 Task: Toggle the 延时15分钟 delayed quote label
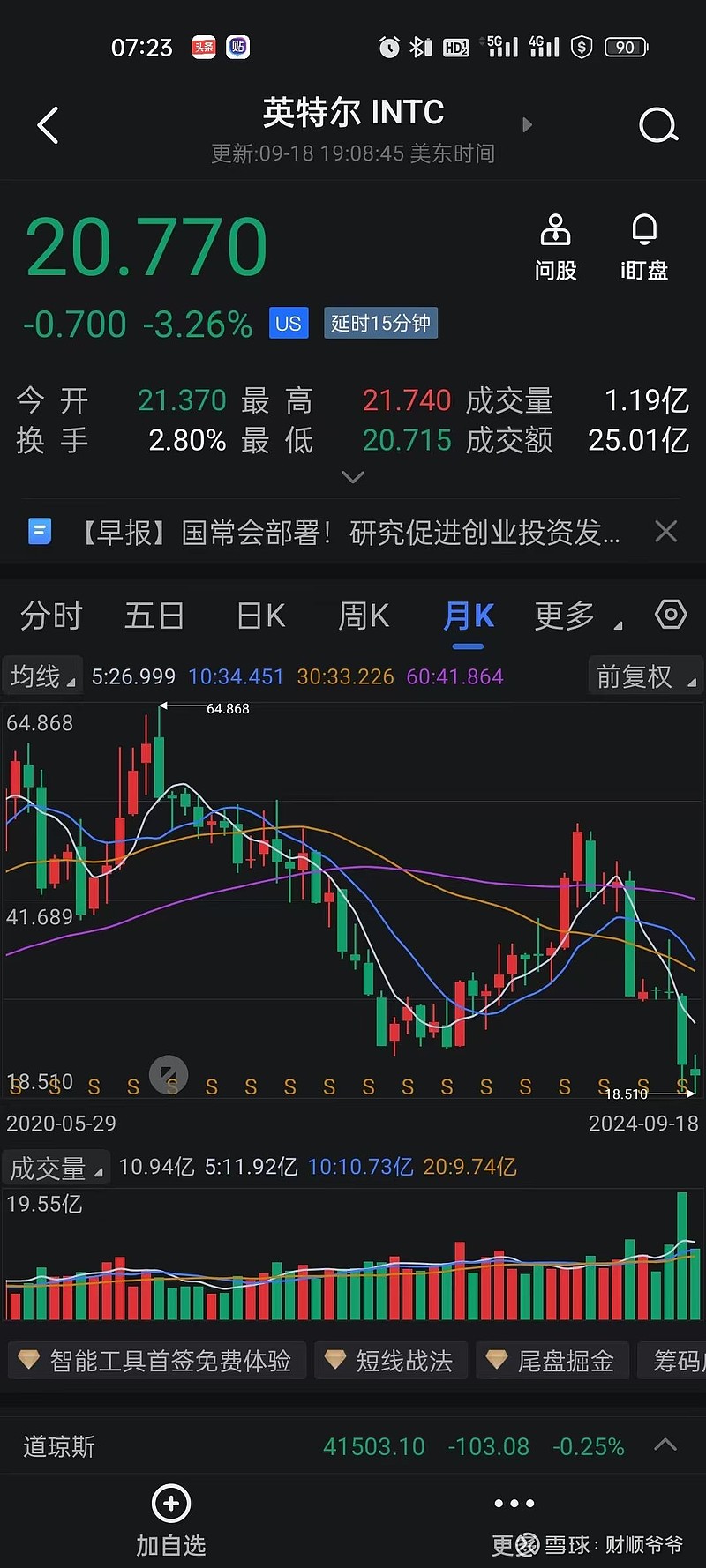coord(379,323)
